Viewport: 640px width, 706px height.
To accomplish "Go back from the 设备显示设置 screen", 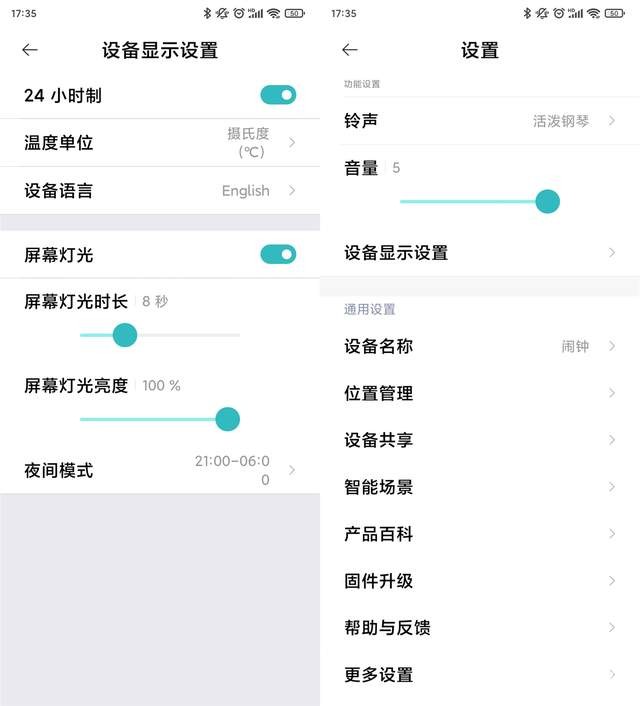I will [x=30, y=50].
